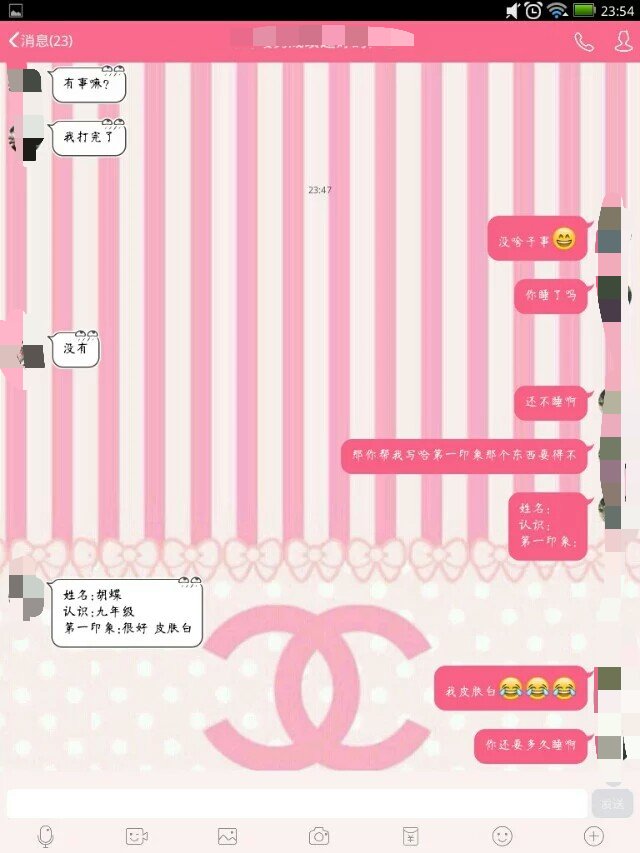
Task: Open the red packet option
Action: [x=410, y=836]
